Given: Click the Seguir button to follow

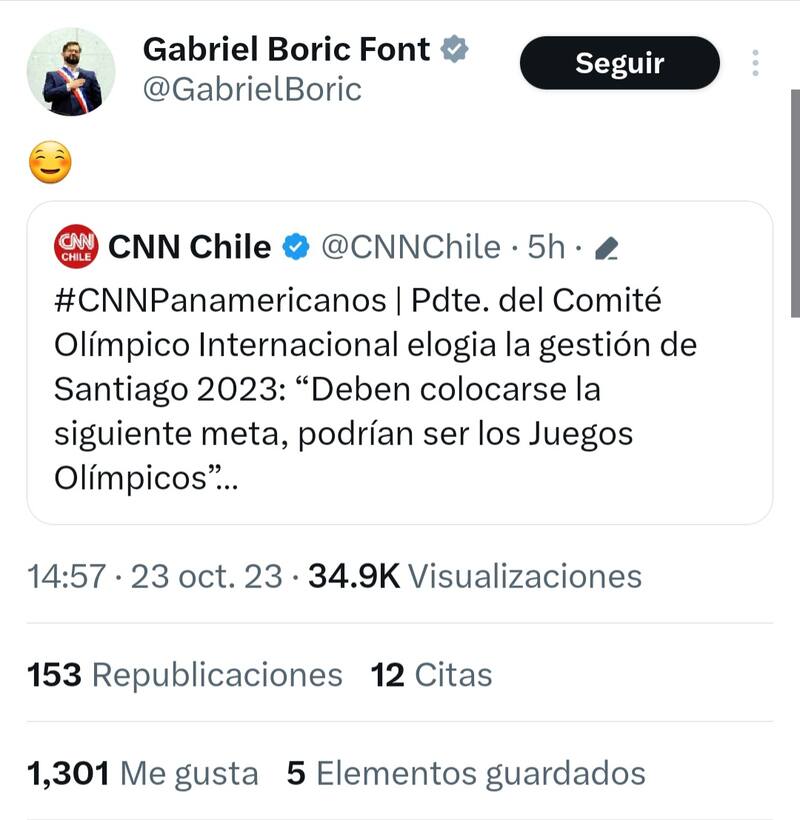Looking at the screenshot, I should (618, 62).
